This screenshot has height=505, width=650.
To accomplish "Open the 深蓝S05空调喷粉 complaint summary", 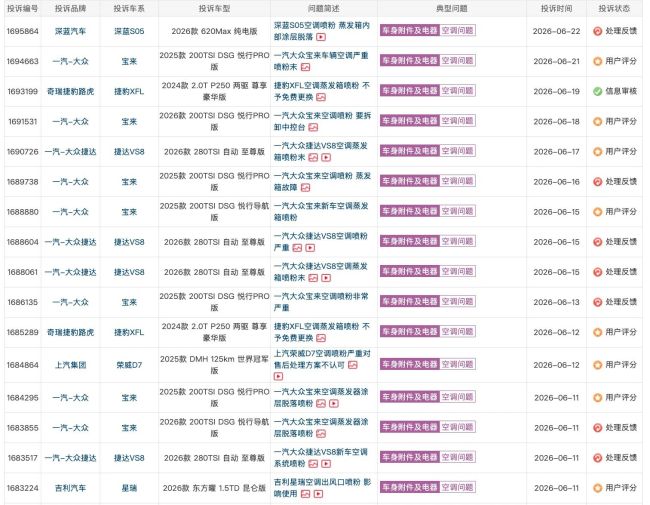I will (321, 31).
